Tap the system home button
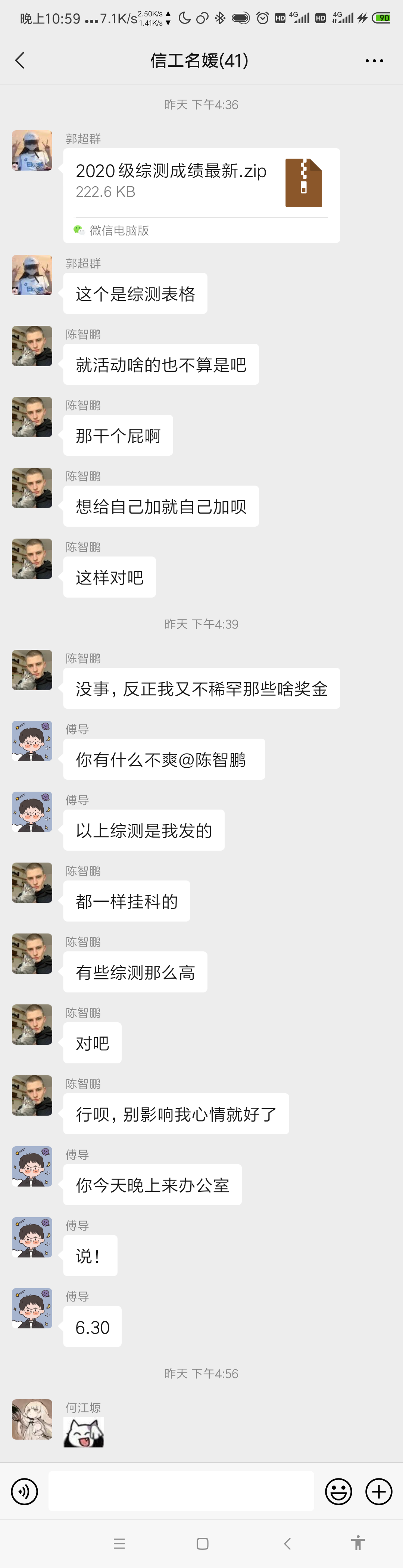 203,1543
